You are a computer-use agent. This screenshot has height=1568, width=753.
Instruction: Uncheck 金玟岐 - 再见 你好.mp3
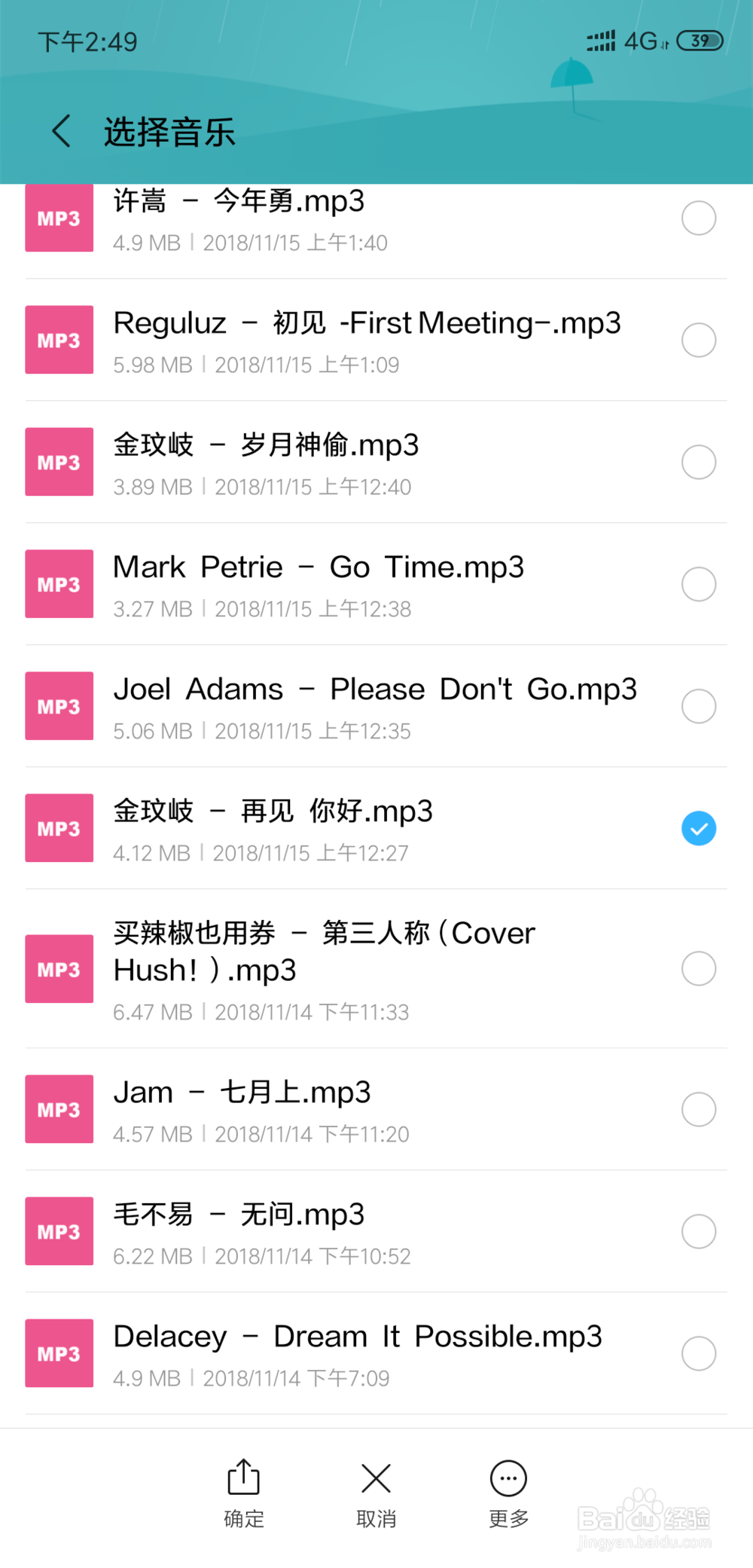(698, 829)
